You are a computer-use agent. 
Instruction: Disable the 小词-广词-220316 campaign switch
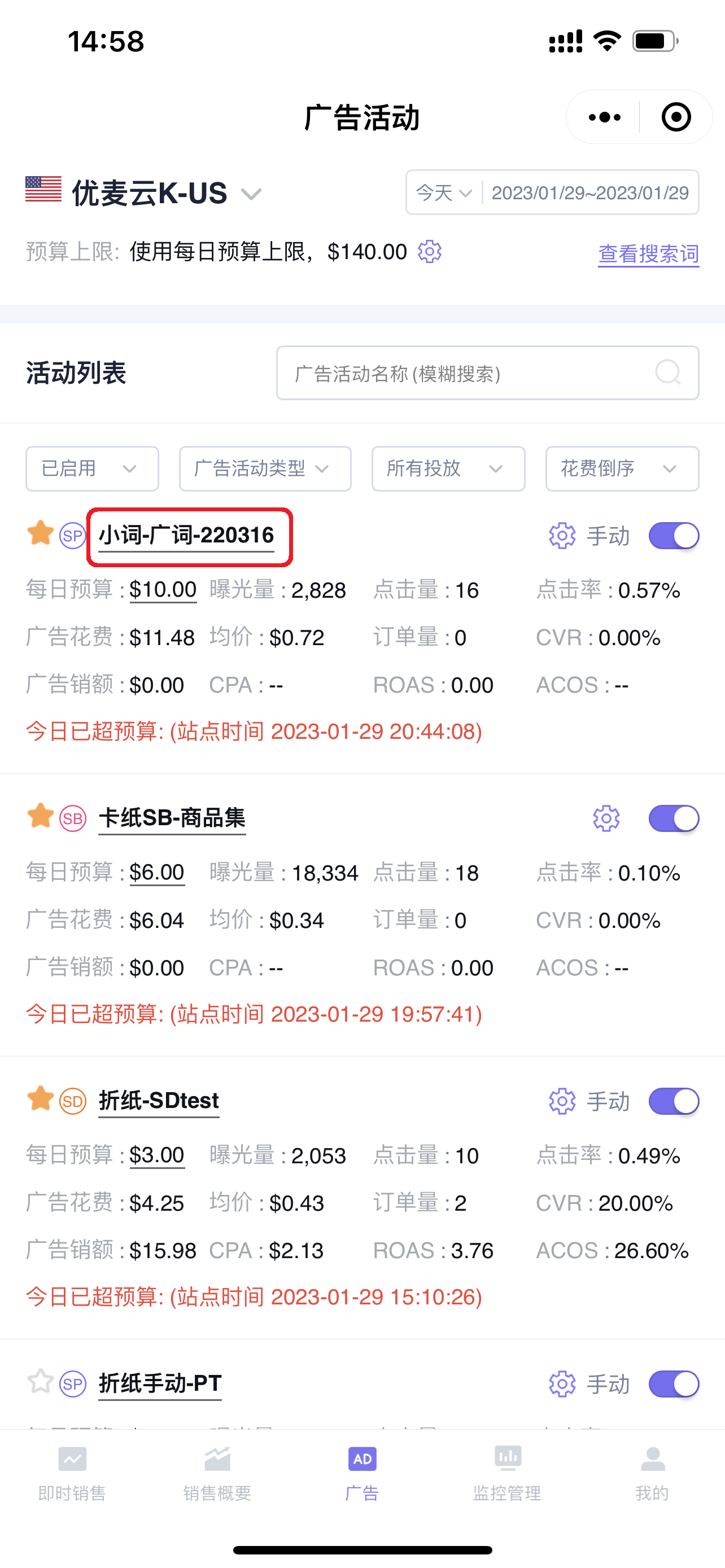coord(673,536)
